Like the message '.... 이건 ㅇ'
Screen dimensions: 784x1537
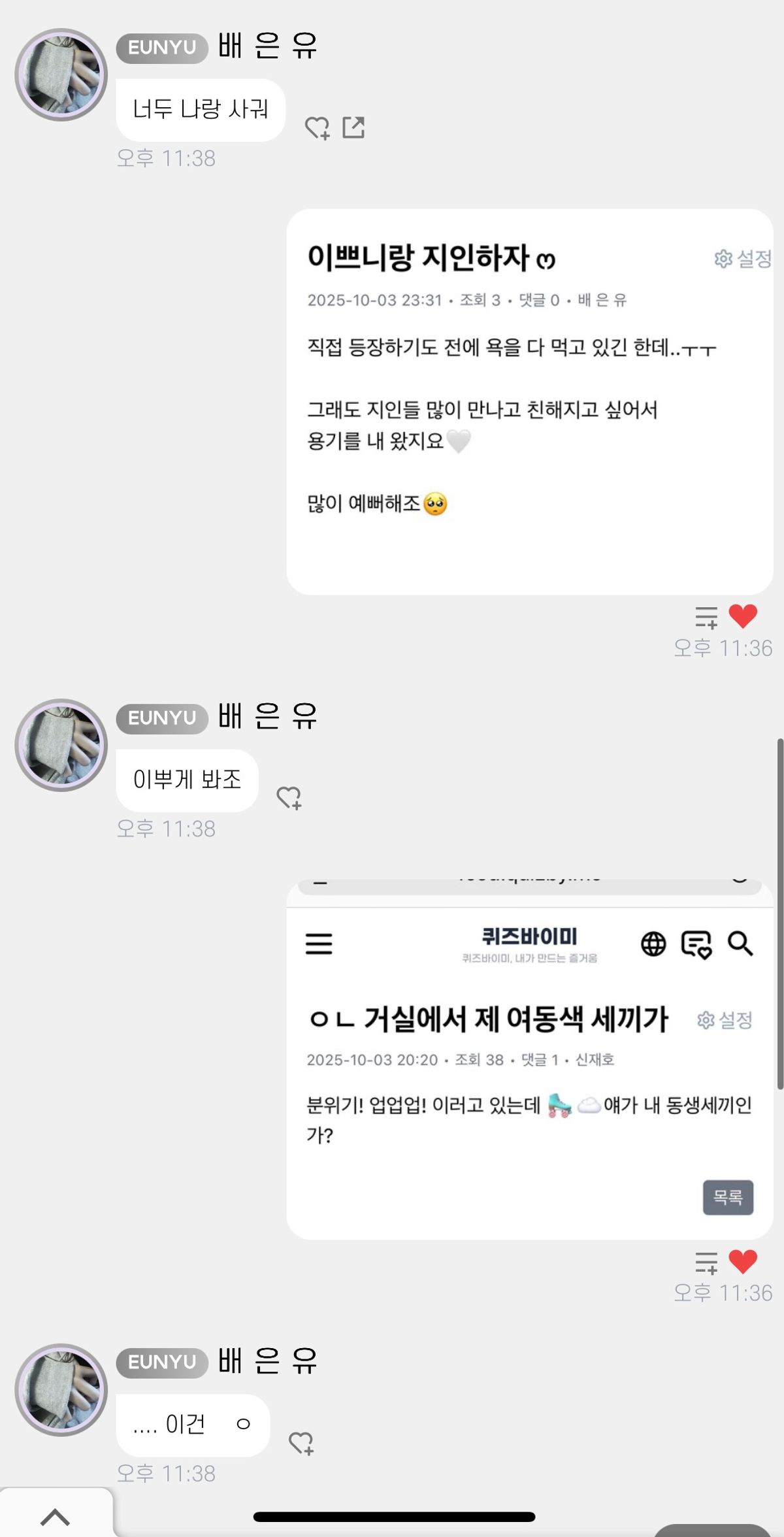point(301,1443)
